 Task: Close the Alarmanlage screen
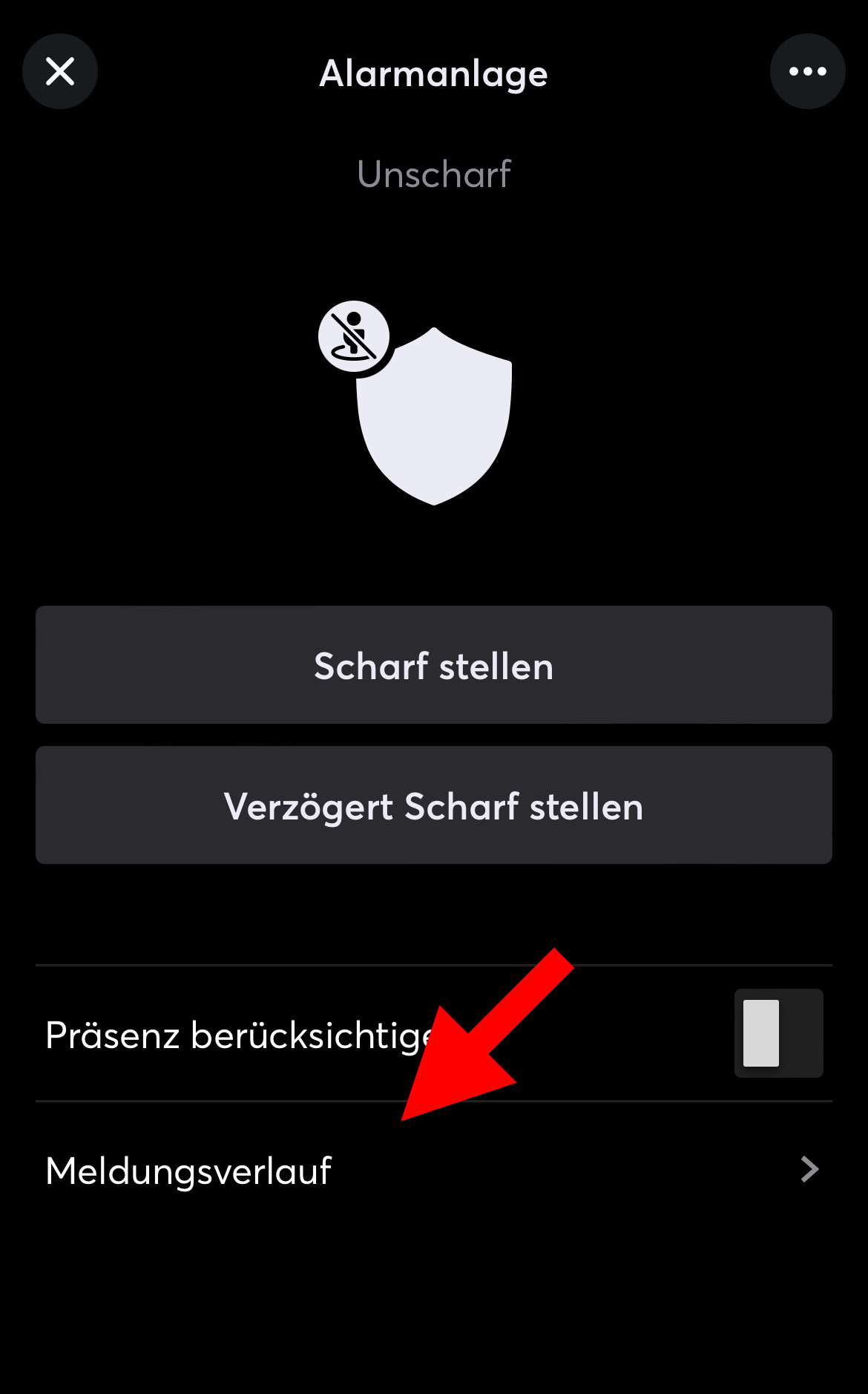60,72
